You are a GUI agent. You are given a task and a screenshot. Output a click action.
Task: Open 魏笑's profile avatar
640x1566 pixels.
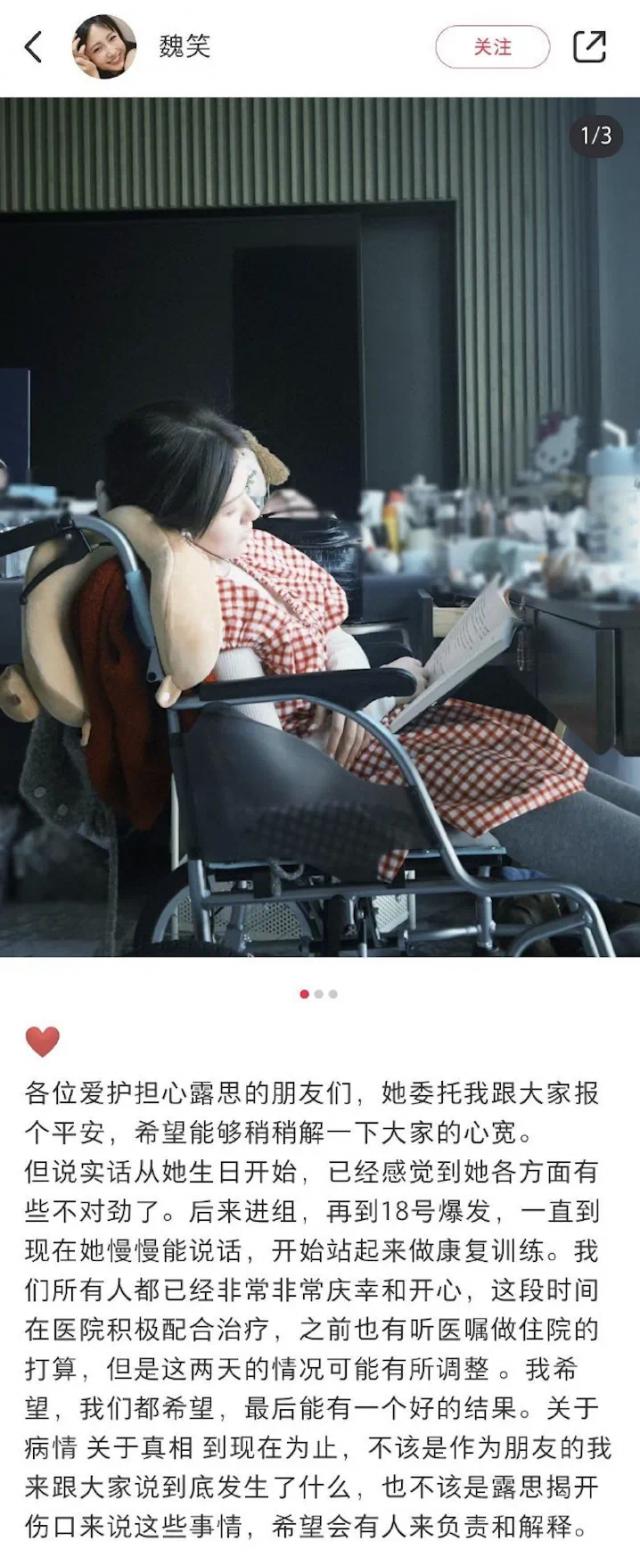tap(104, 47)
